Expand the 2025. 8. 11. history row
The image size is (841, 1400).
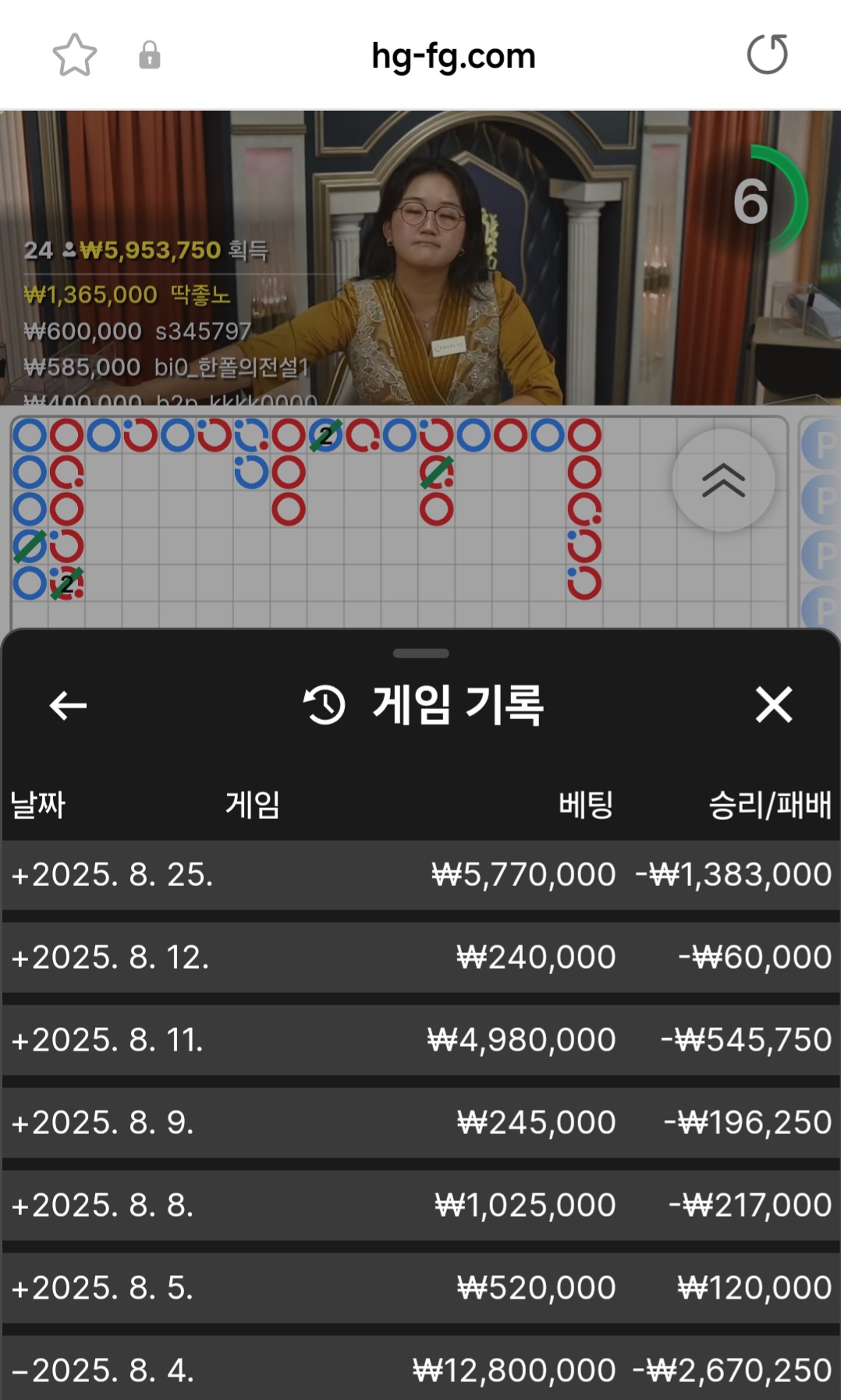pyautogui.click(x=421, y=1040)
